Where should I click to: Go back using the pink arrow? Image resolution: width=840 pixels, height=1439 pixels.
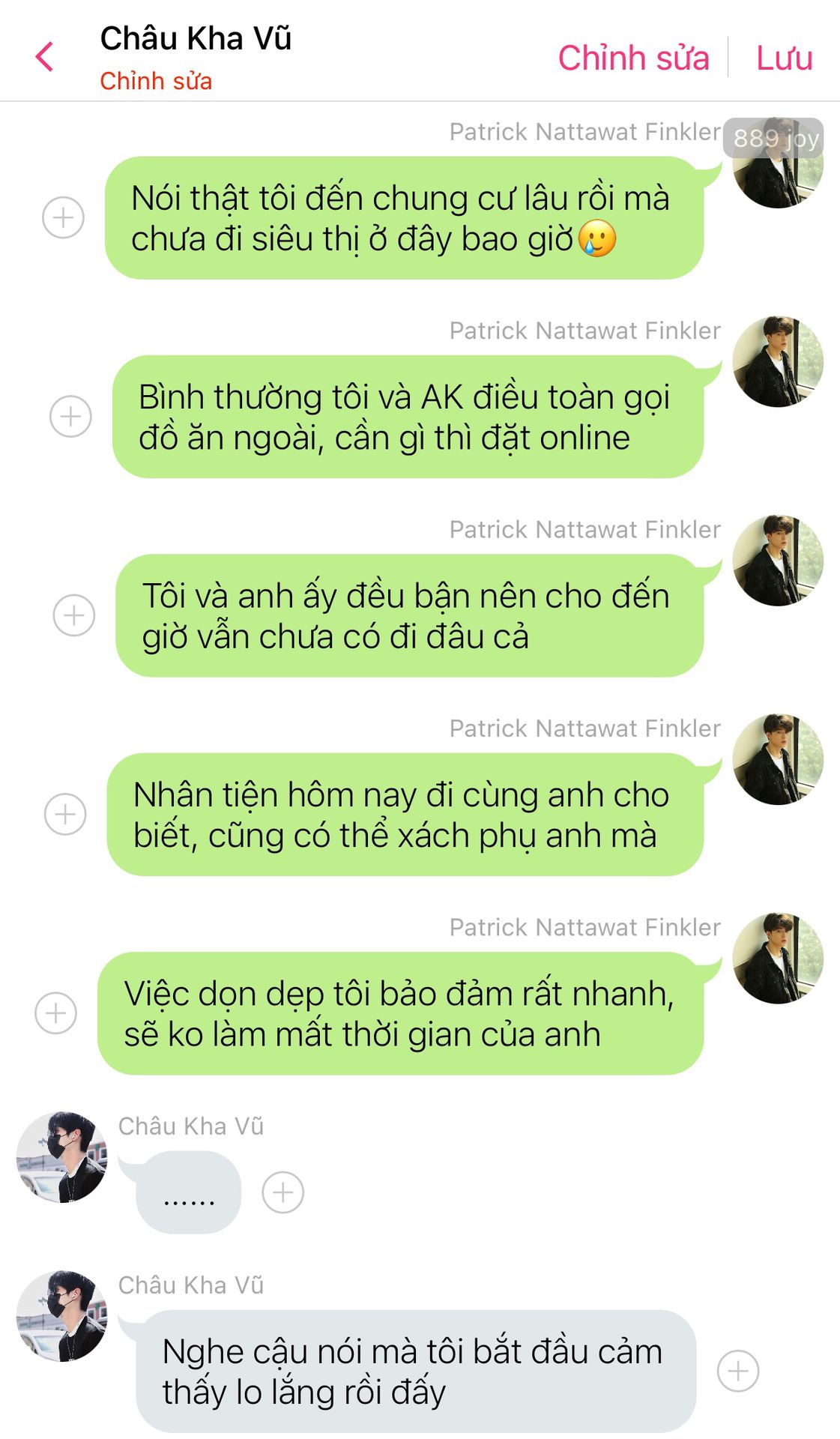pyautogui.click(x=45, y=57)
